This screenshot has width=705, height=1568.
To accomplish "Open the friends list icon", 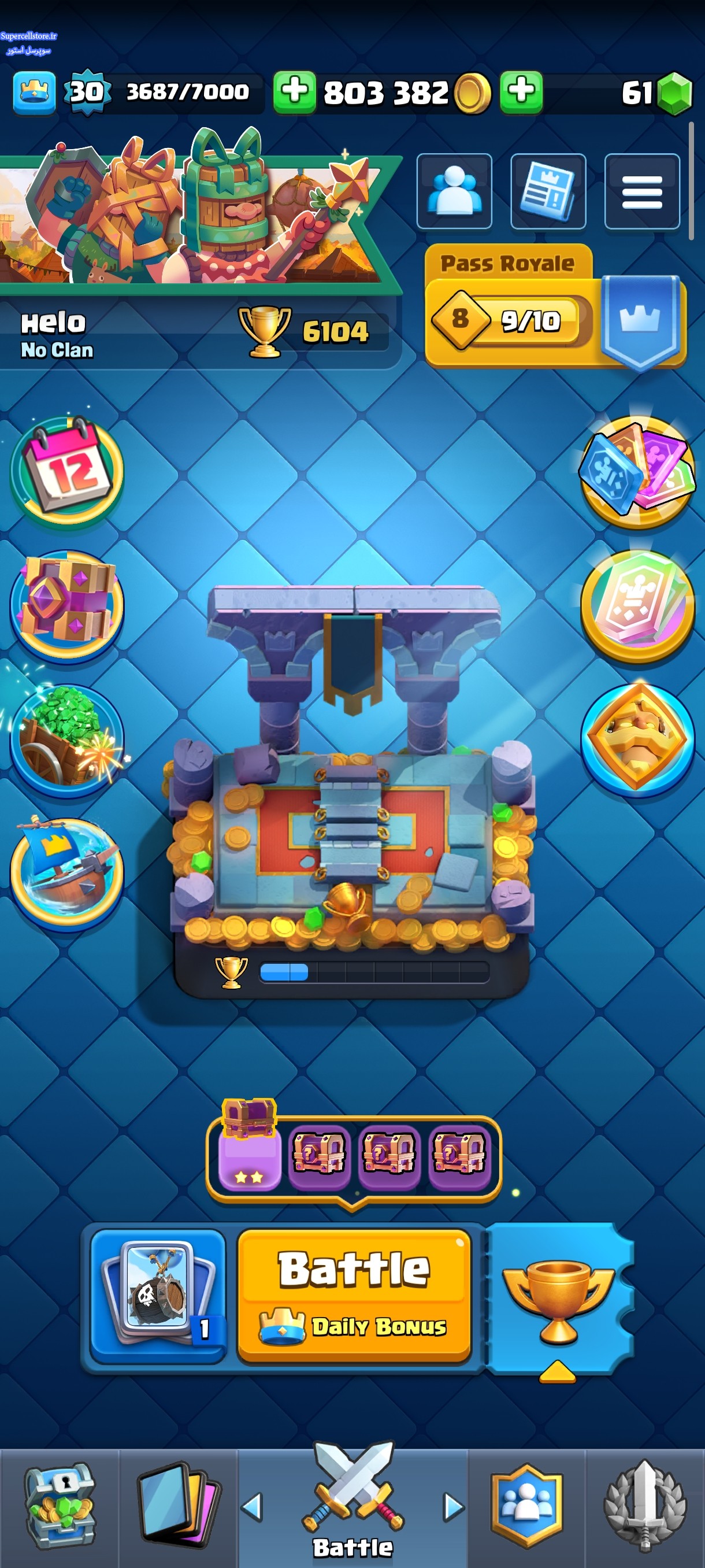I will coord(454,191).
